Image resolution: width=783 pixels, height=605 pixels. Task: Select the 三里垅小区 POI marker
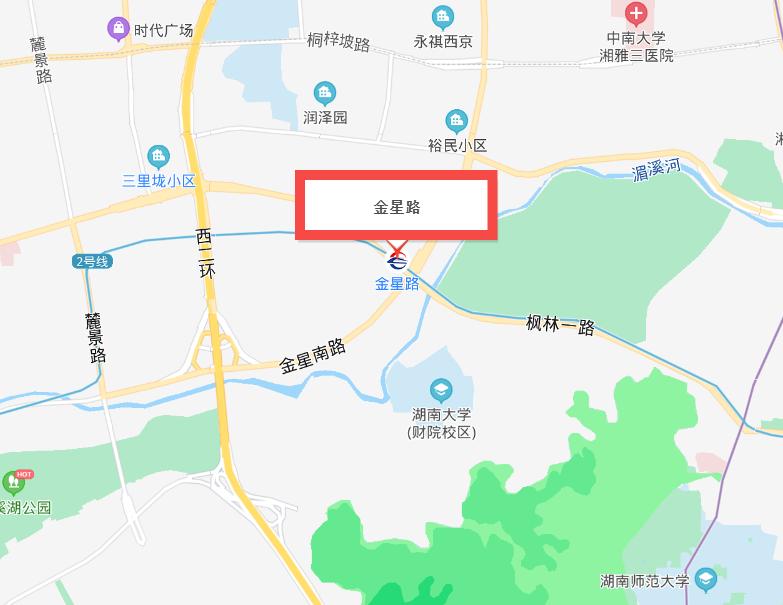pyautogui.click(x=159, y=157)
